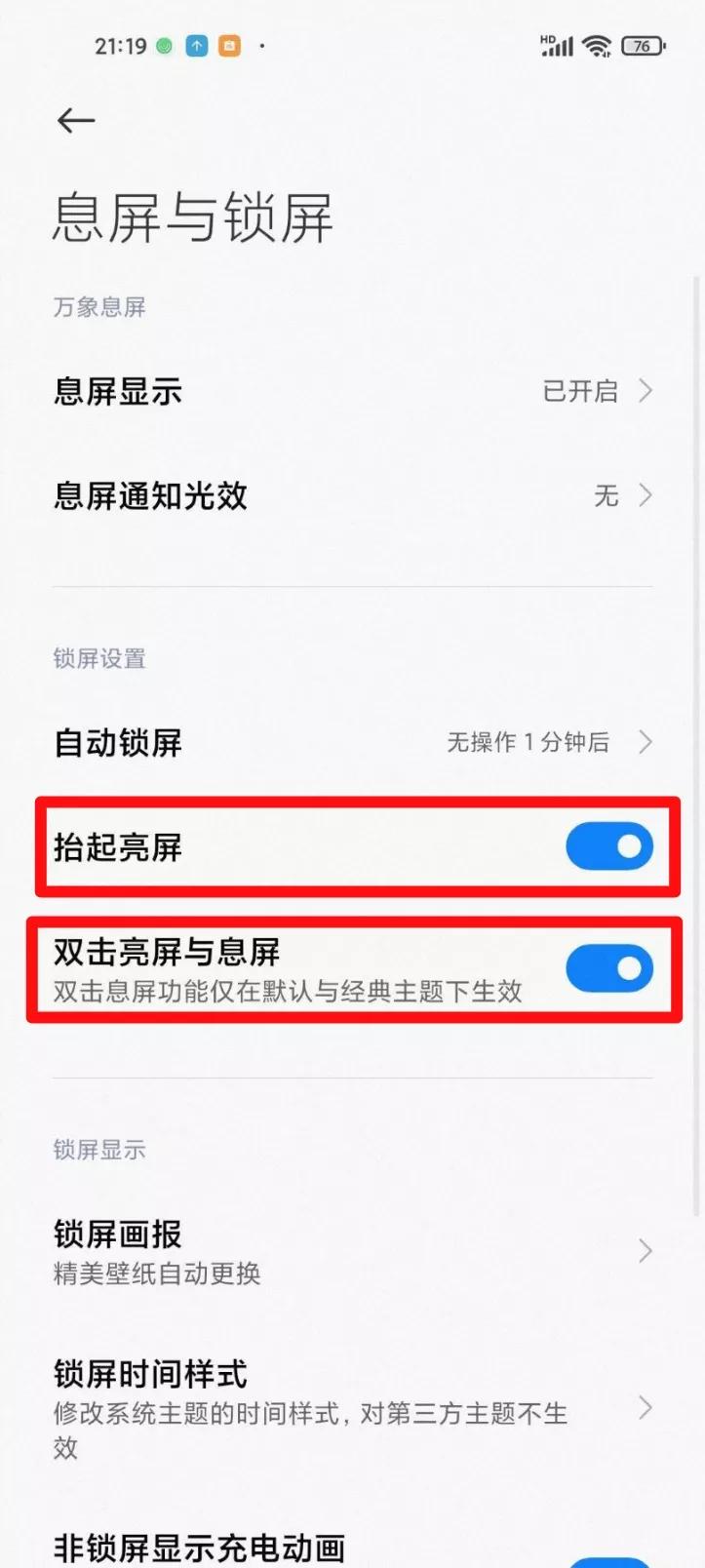The width and height of the screenshot is (705, 1568).
Task: Expand 自动锁屏 options with chevron
Action: (x=646, y=742)
